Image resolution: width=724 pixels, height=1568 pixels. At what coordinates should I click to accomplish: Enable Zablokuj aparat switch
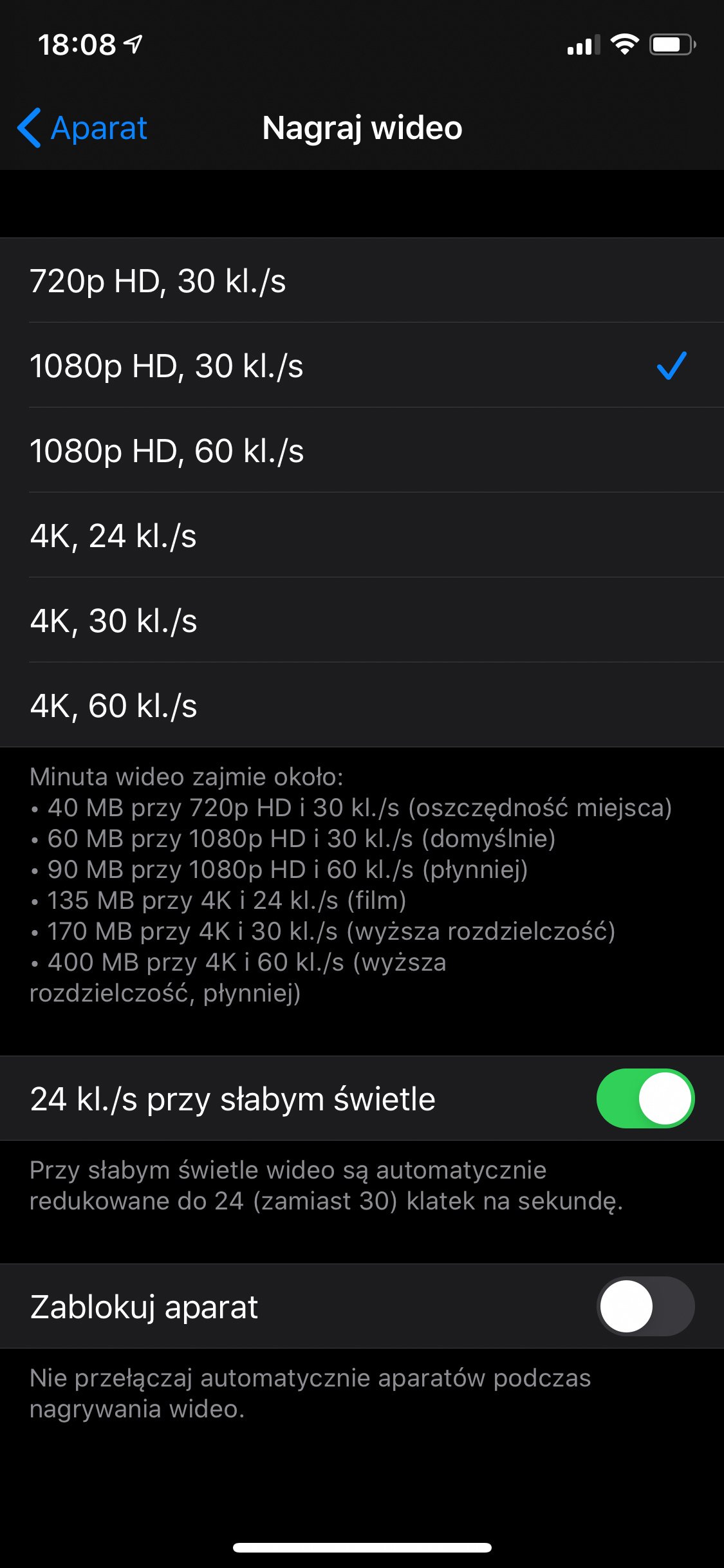tap(645, 1307)
